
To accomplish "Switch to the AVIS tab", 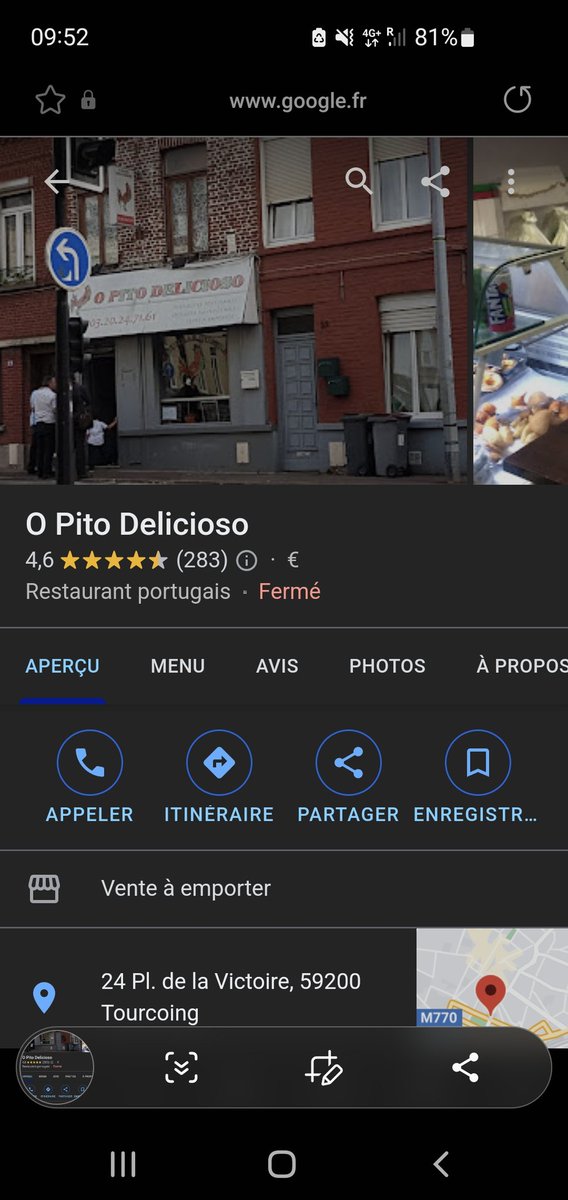I will click(x=277, y=666).
